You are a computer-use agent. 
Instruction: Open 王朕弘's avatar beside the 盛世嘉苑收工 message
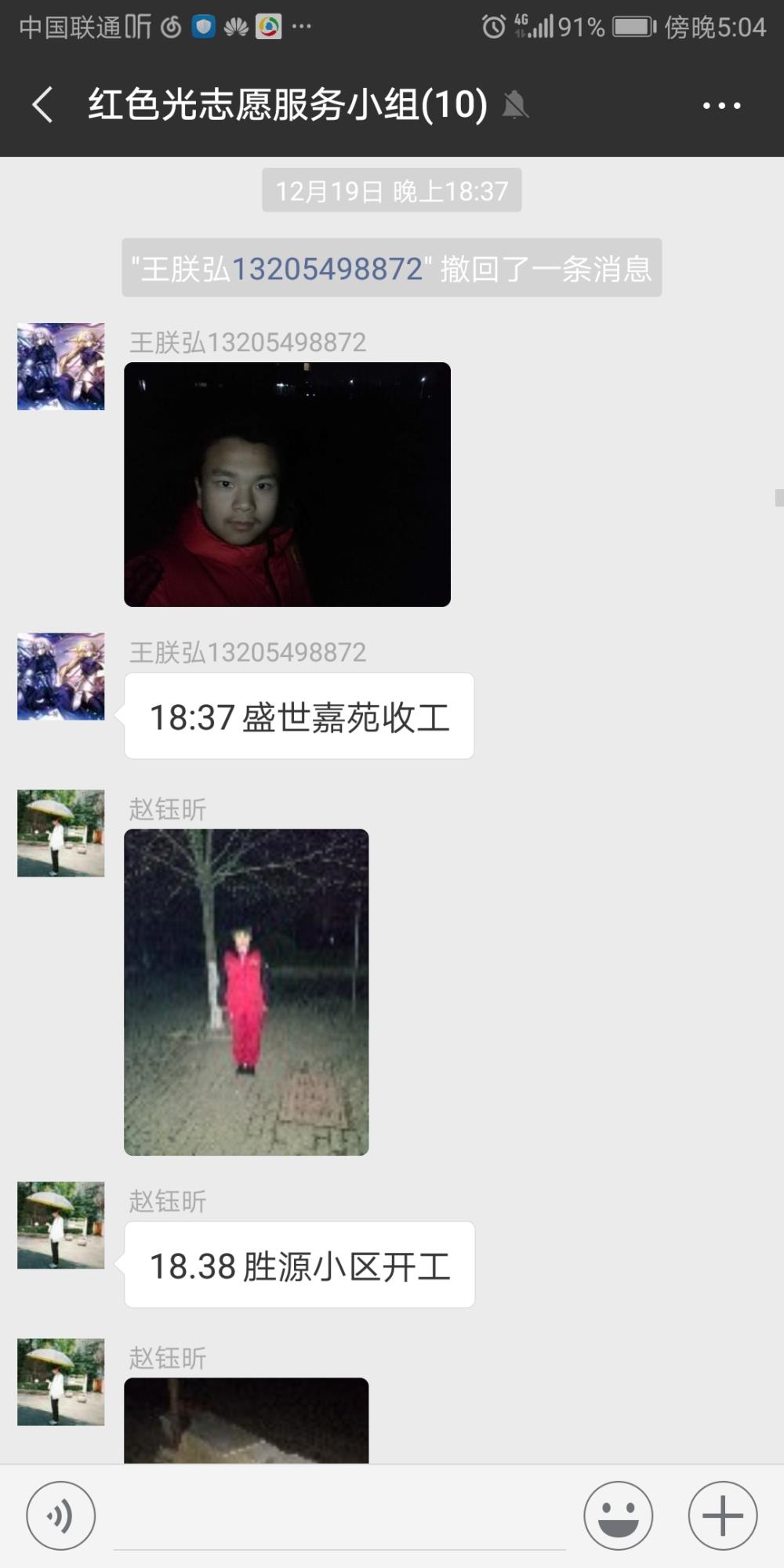61,677
